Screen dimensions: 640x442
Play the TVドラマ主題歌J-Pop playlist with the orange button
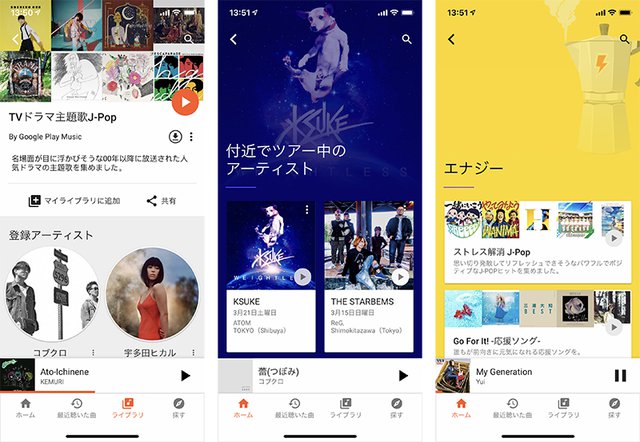click(x=184, y=101)
